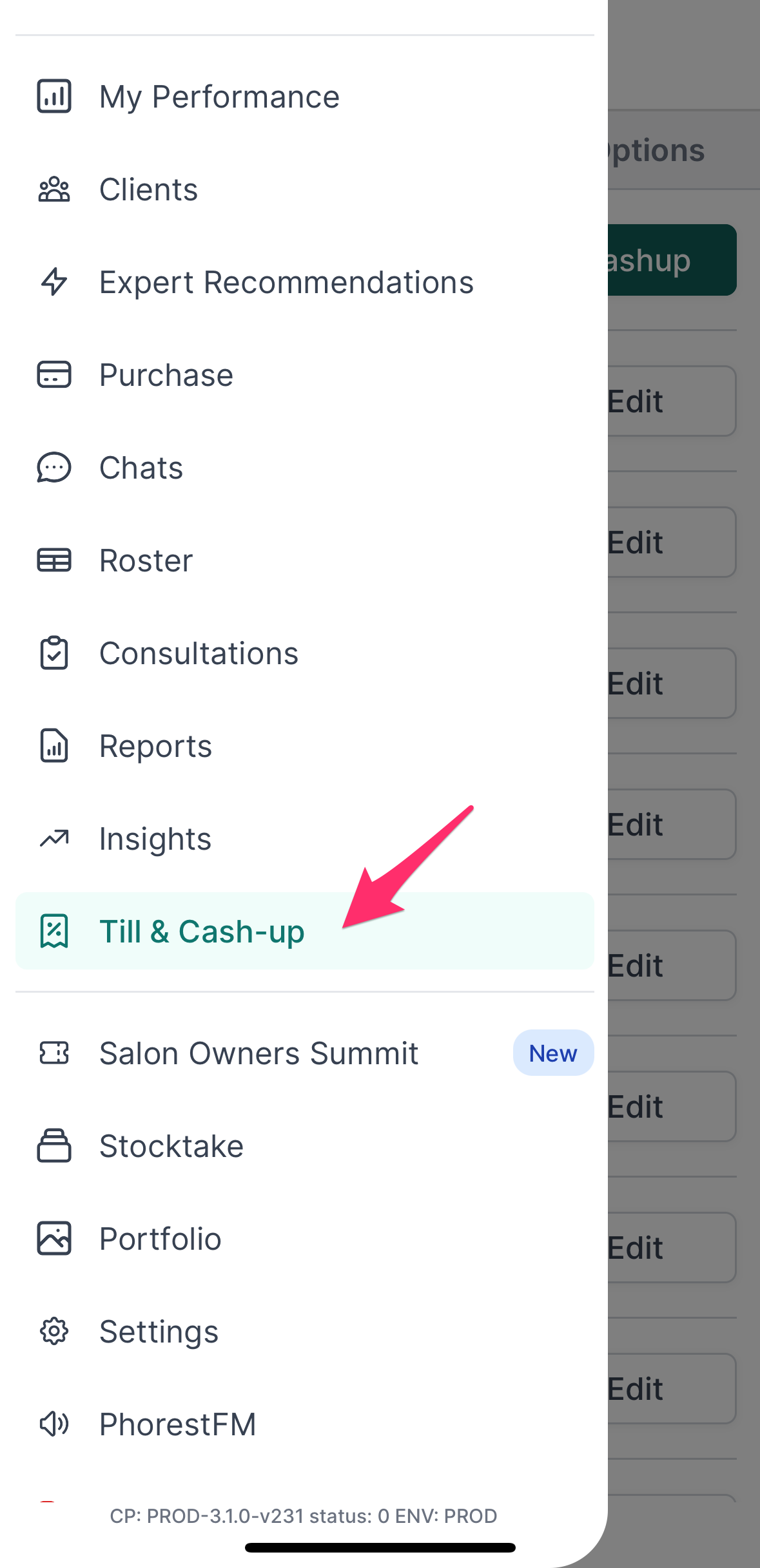Select the Purchase menu item

tap(304, 375)
